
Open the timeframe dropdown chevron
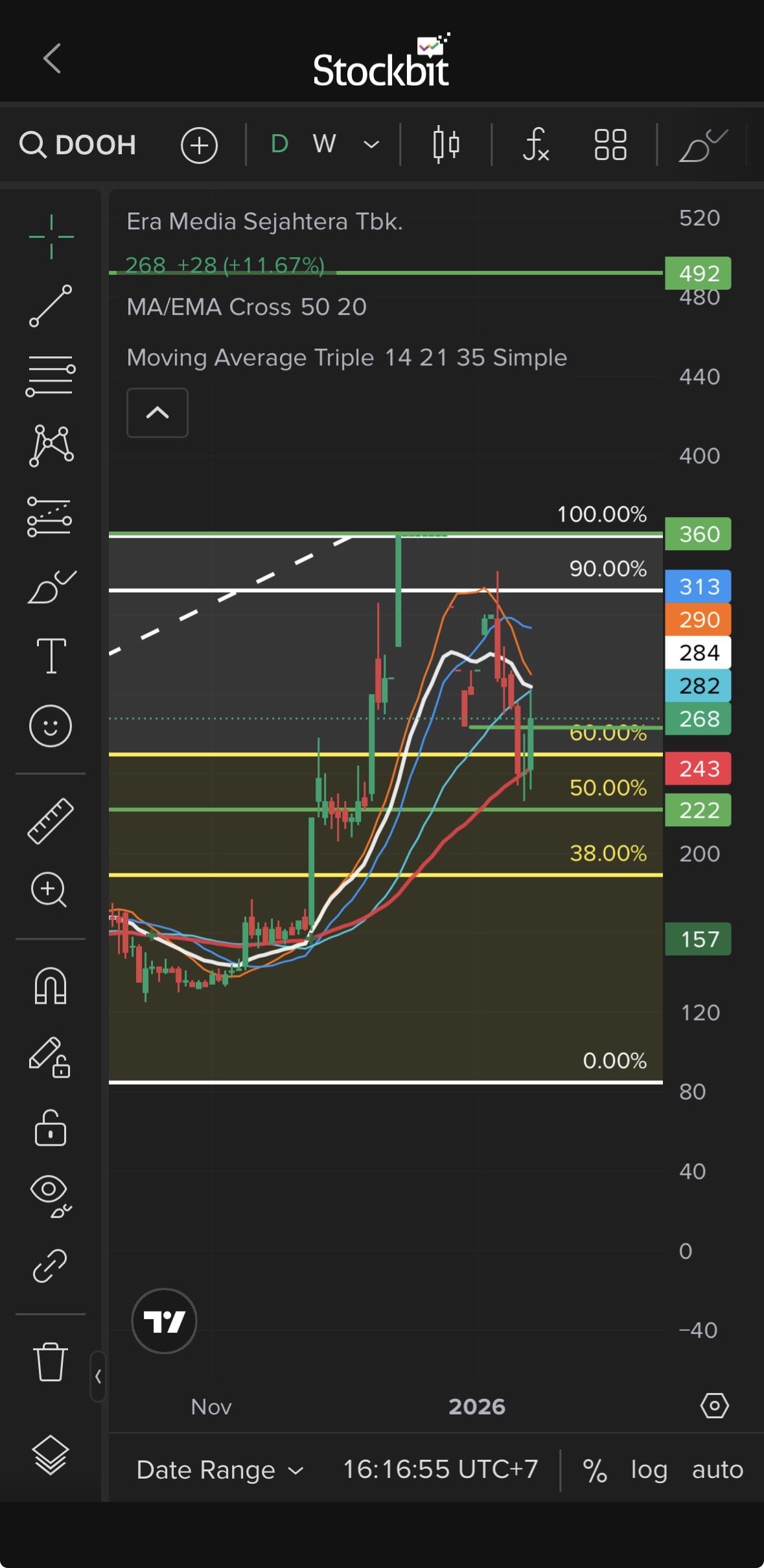pyautogui.click(x=371, y=144)
